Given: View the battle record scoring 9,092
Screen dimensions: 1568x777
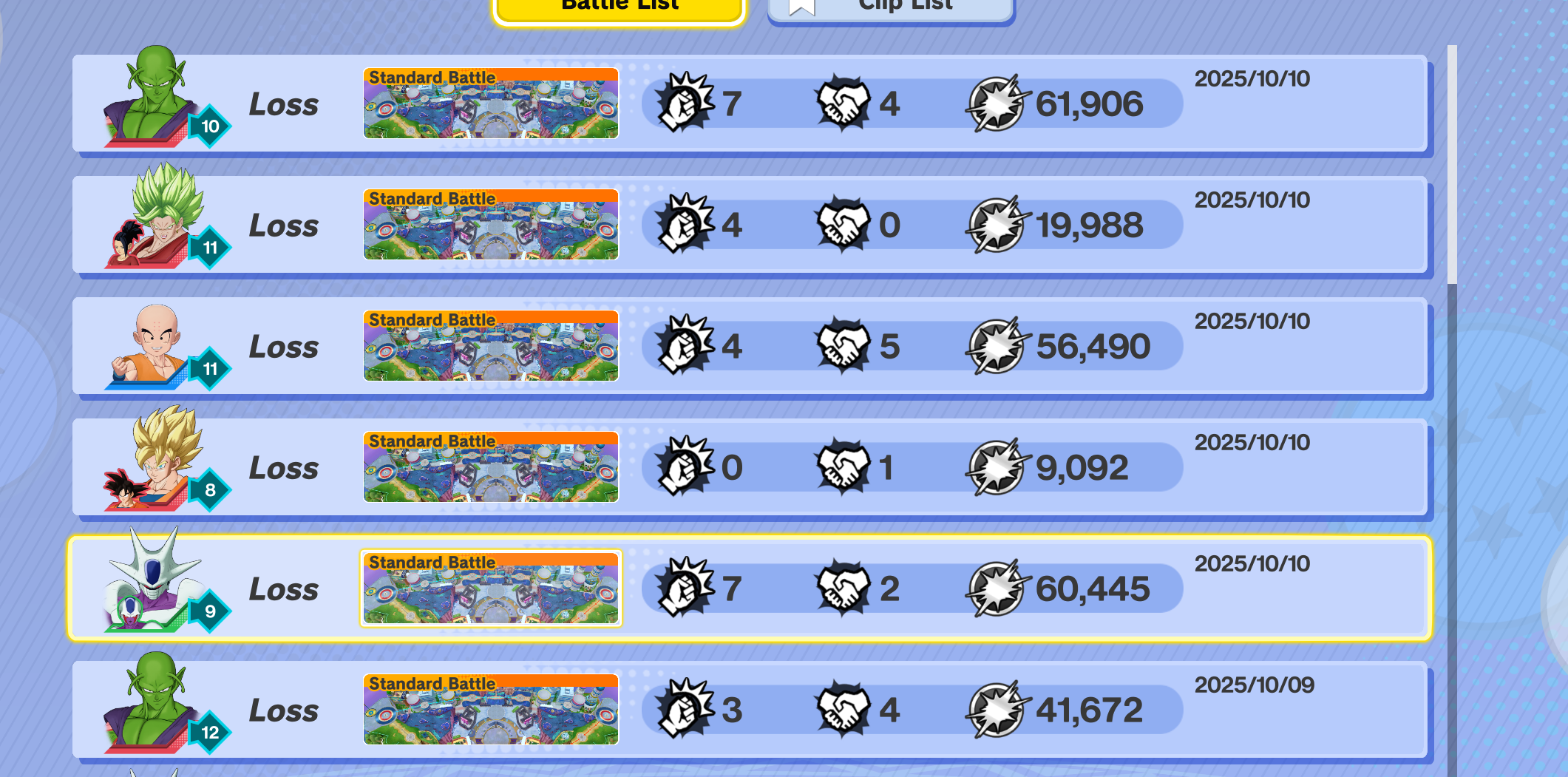Looking at the screenshot, I should tap(750, 467).
